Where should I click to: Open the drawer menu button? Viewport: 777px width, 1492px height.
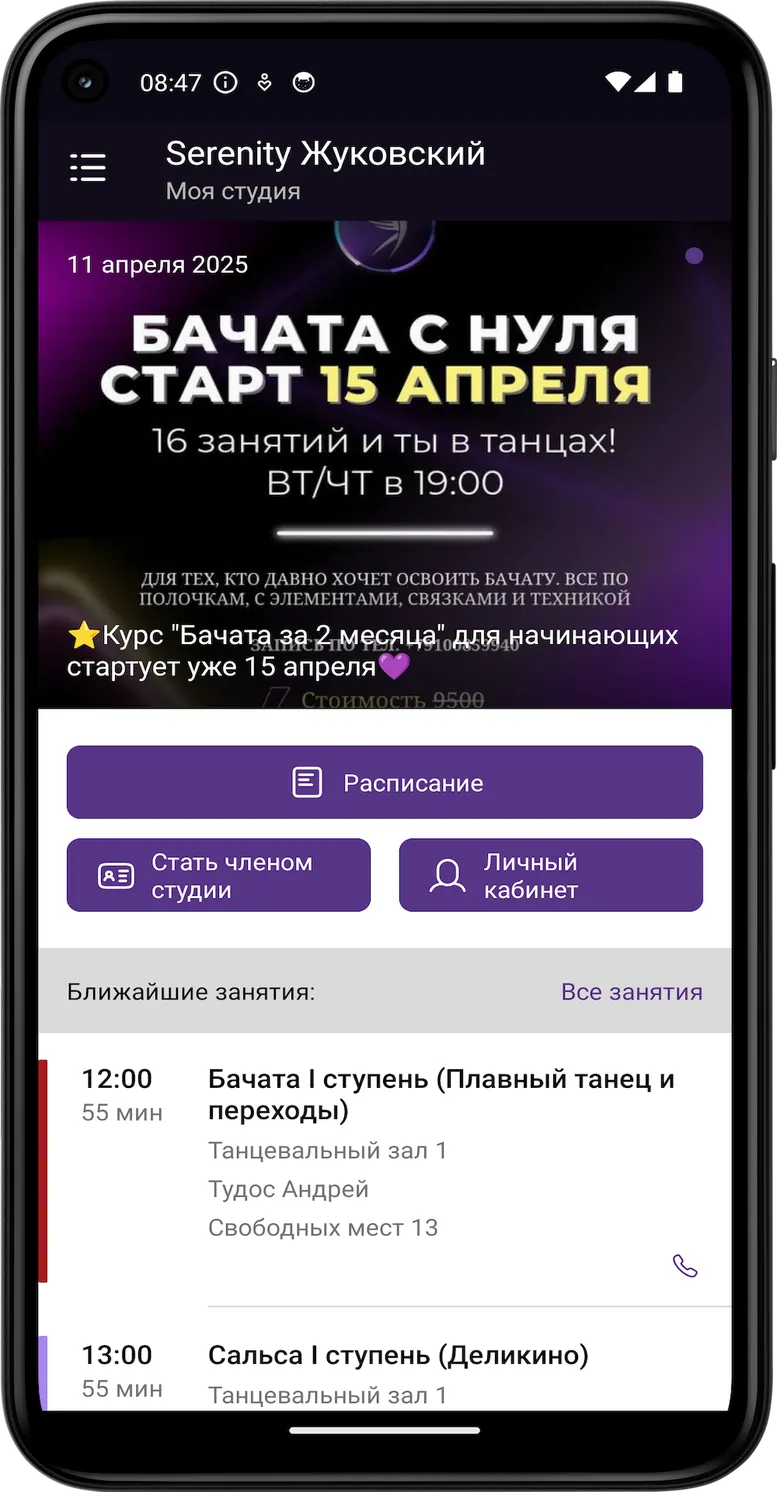click(x=88, y=168)
